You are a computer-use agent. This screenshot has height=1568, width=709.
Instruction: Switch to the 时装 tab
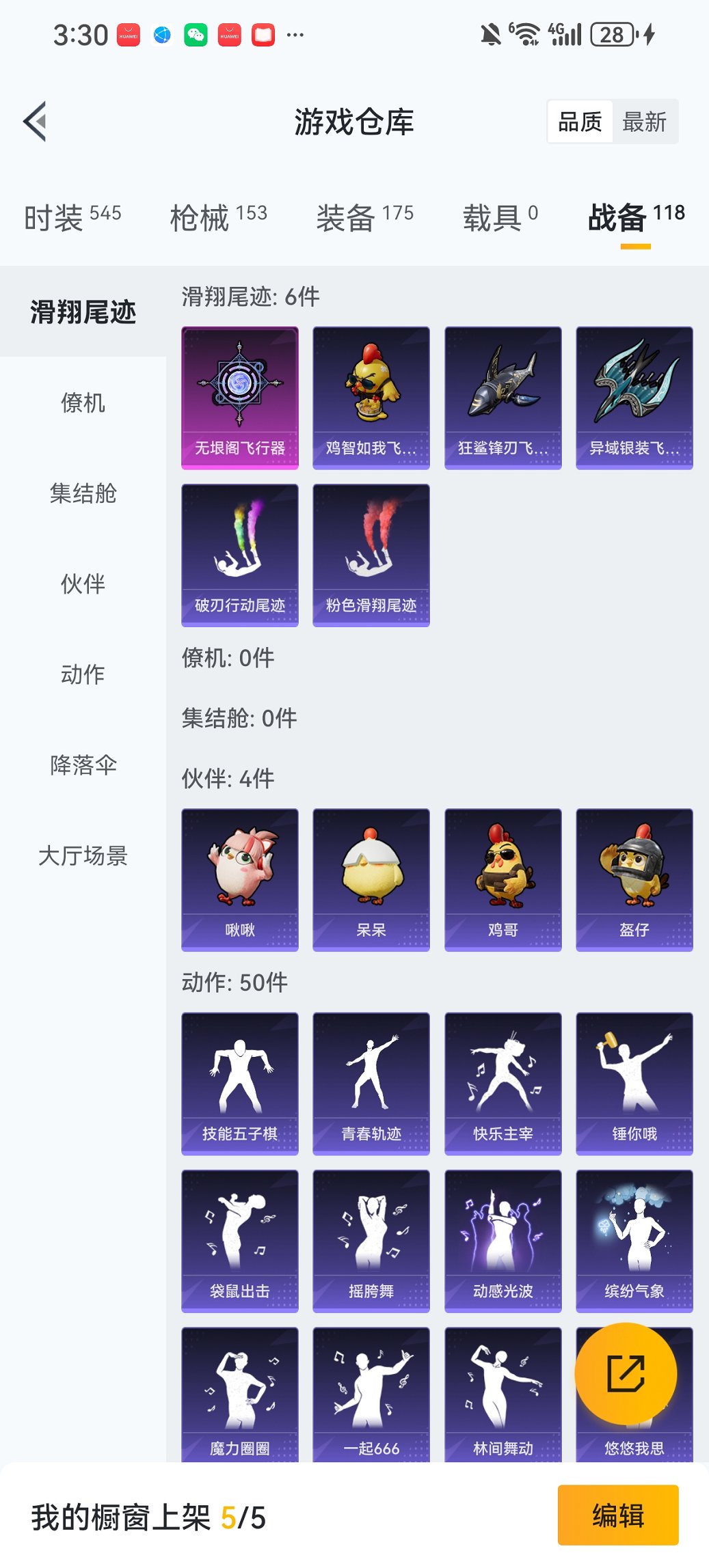coord(72,217)
